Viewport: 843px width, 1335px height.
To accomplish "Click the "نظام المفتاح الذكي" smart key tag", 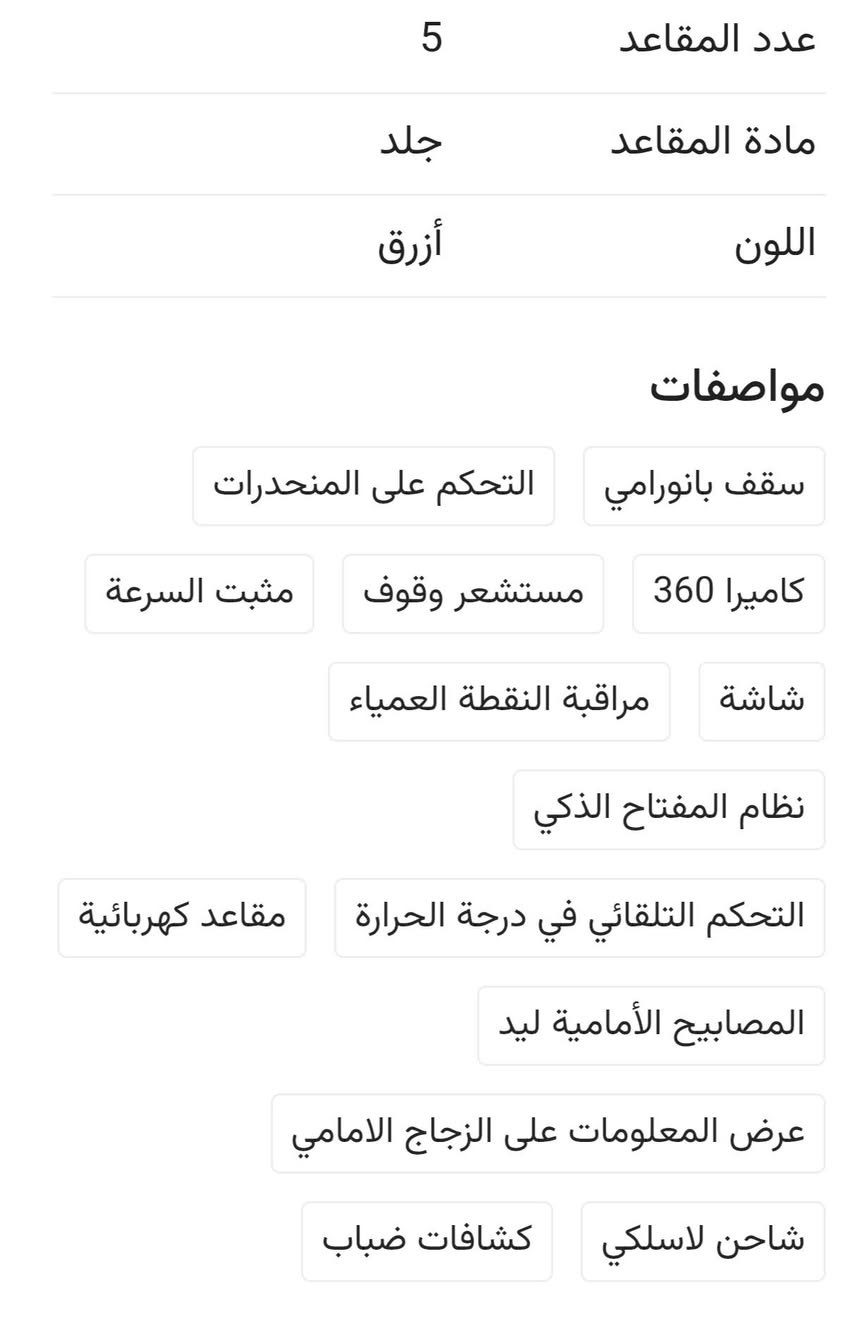I will [669, 809].
